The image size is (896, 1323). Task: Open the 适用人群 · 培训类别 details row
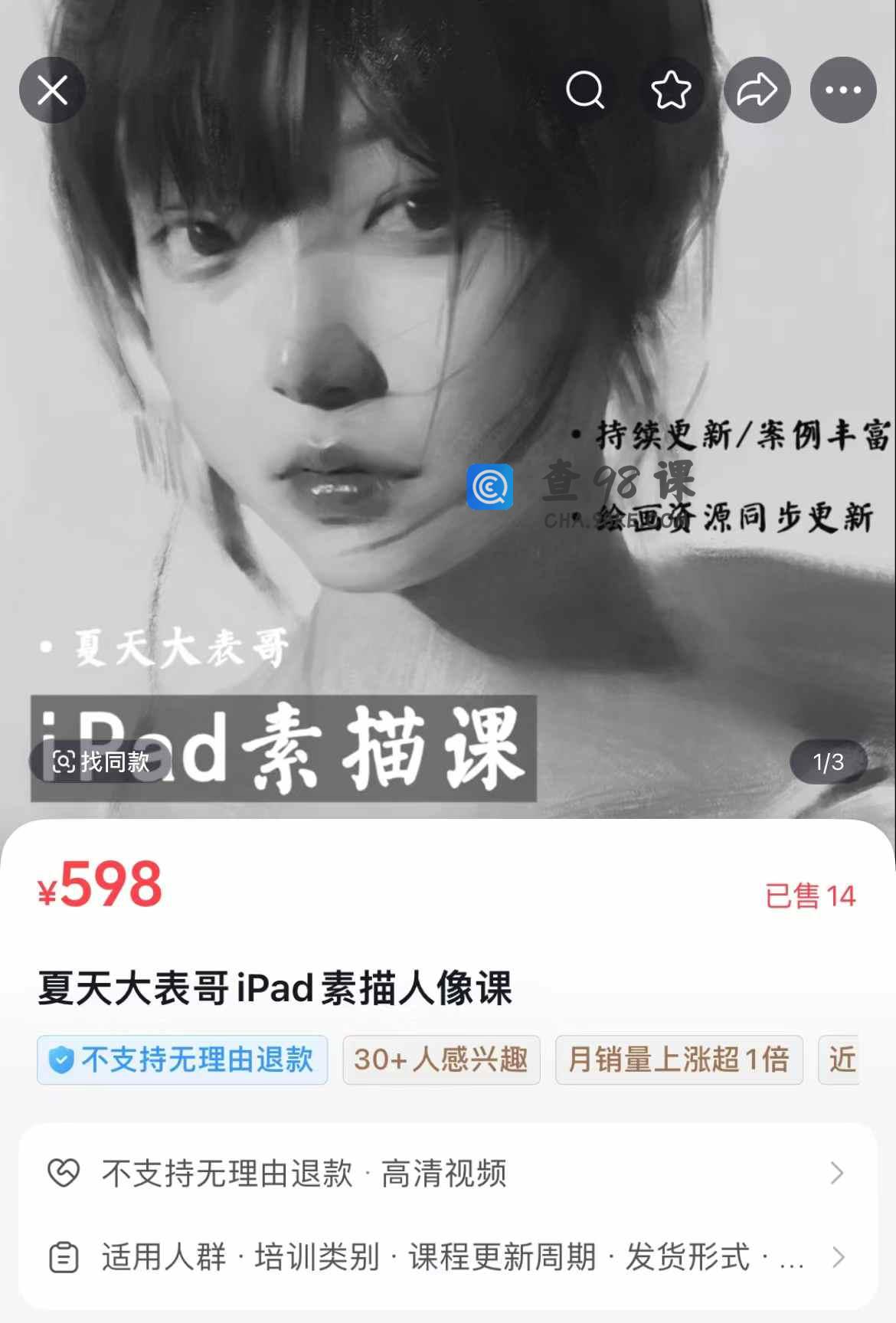(447, 1257)
